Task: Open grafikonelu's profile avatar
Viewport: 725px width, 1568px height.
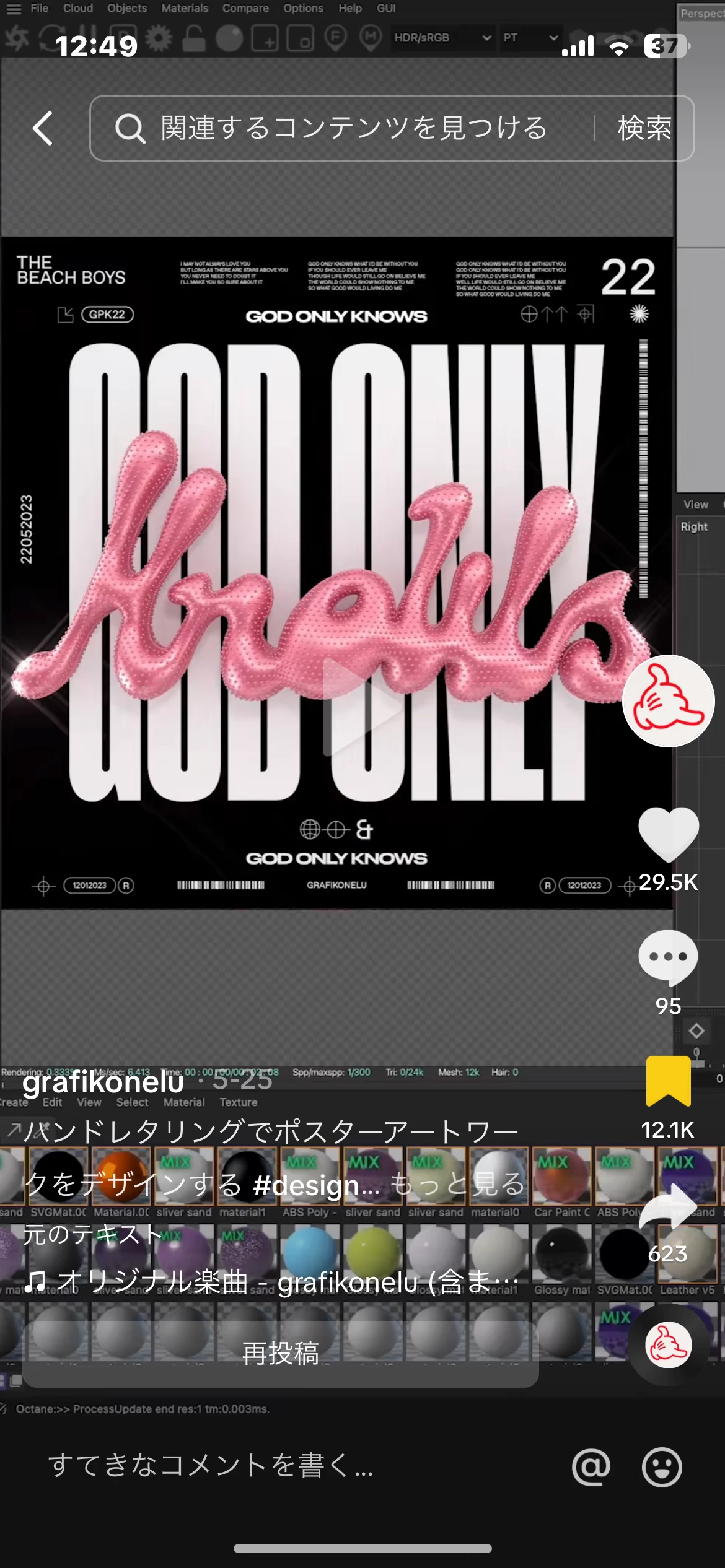Action: (668, 701)
